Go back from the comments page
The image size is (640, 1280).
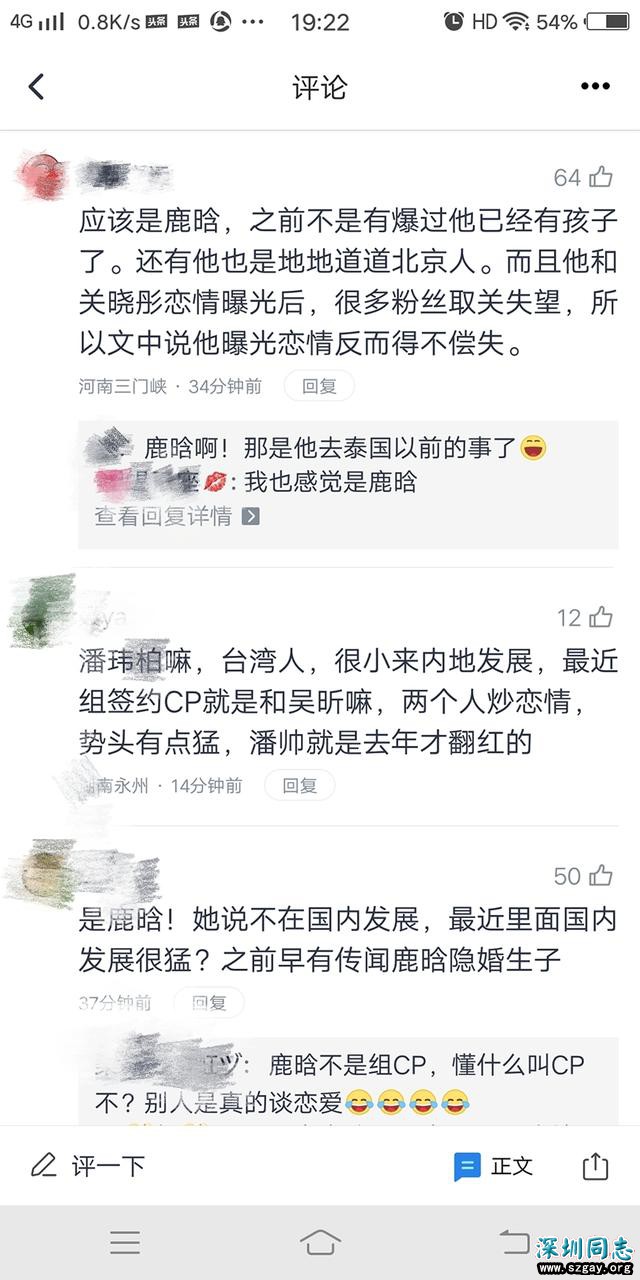(x=37, y=87)
